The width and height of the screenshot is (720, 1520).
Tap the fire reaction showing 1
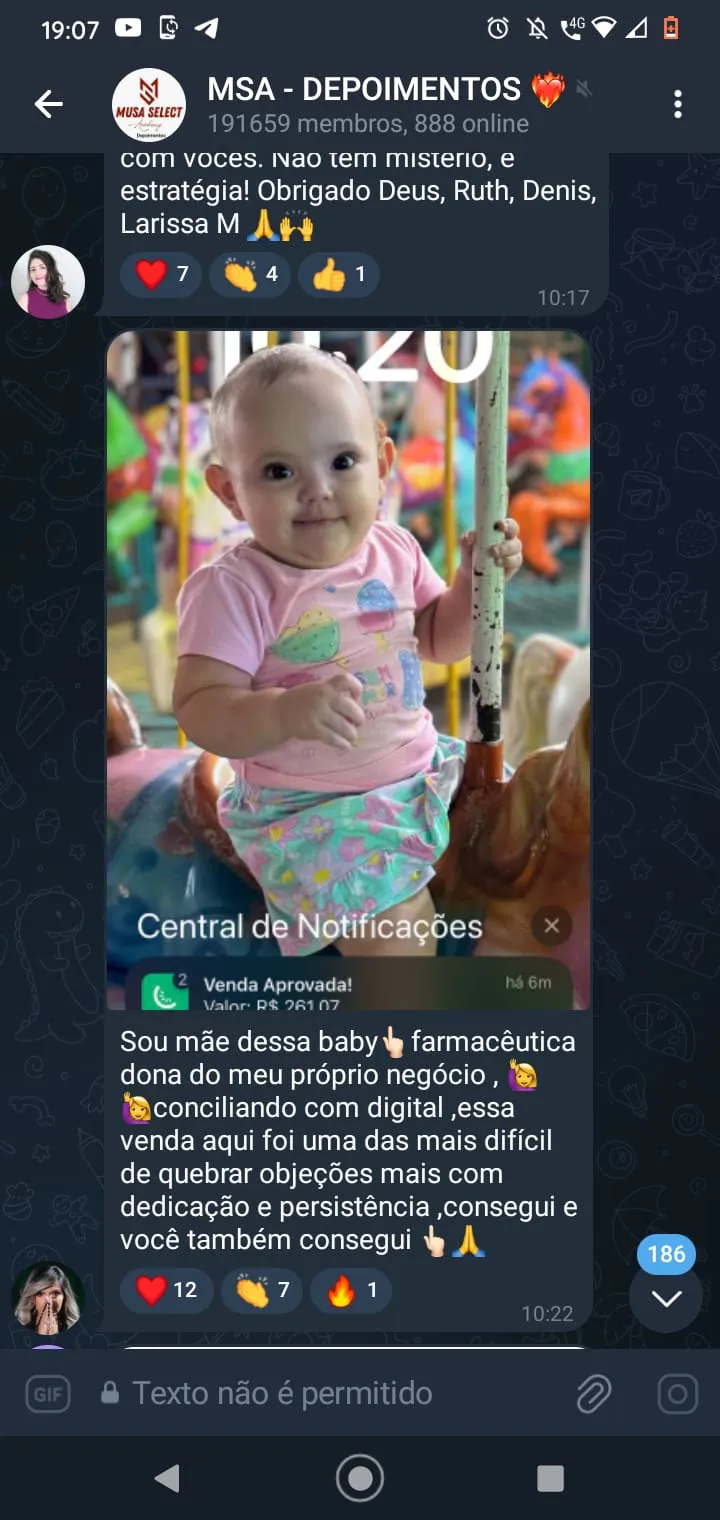(x=350, y=1290)
